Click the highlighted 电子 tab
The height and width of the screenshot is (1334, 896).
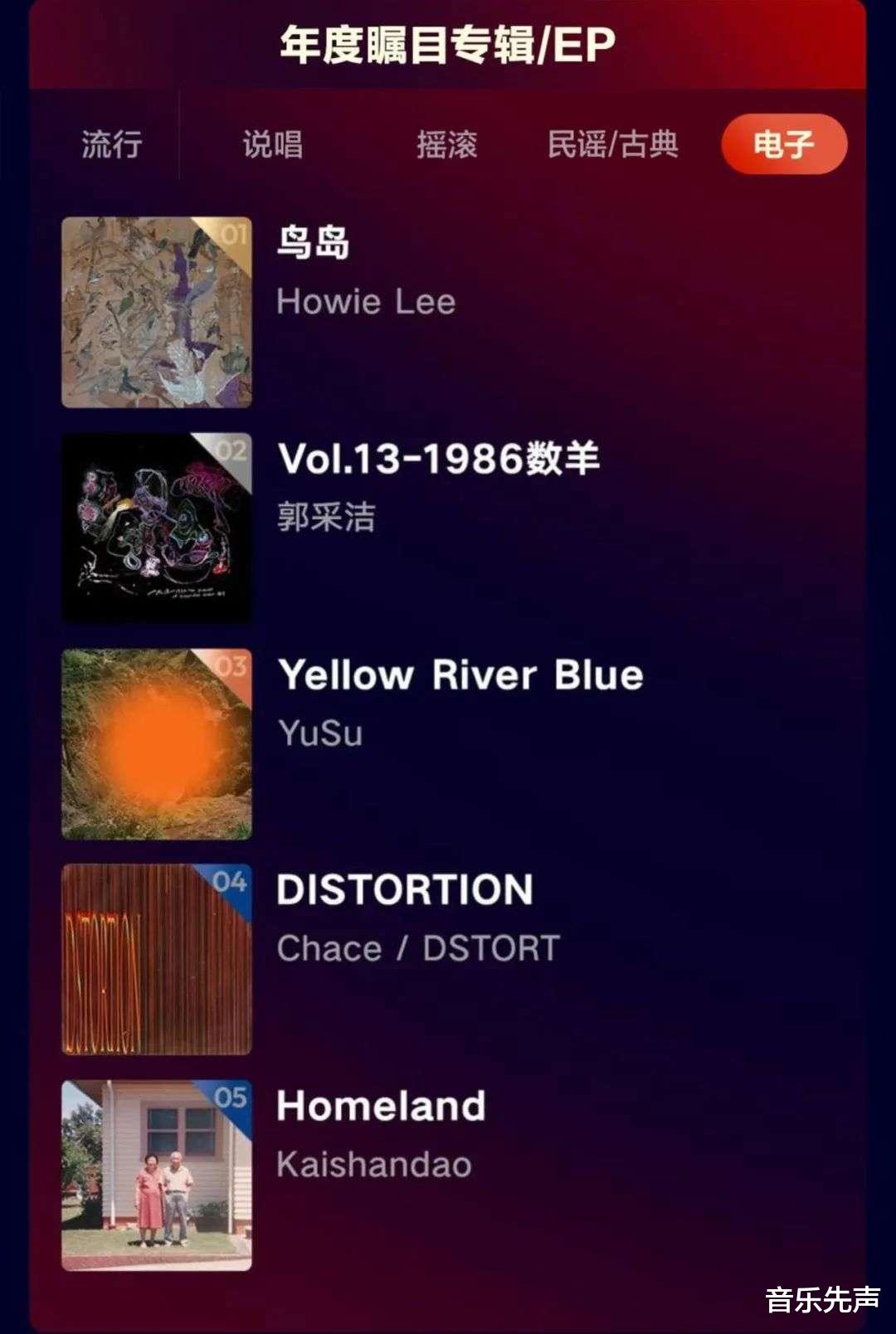point(785,144)
